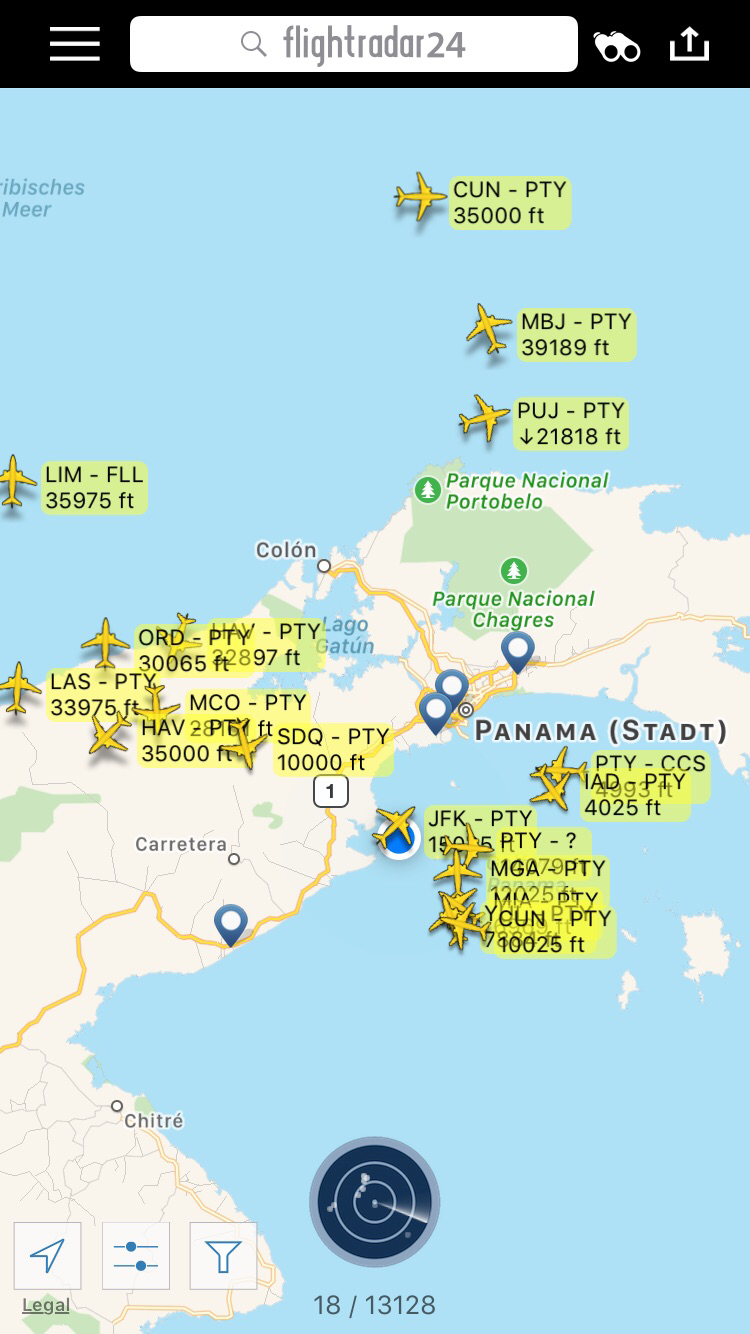Tap the round radar button

click(x=375, y=1202)
